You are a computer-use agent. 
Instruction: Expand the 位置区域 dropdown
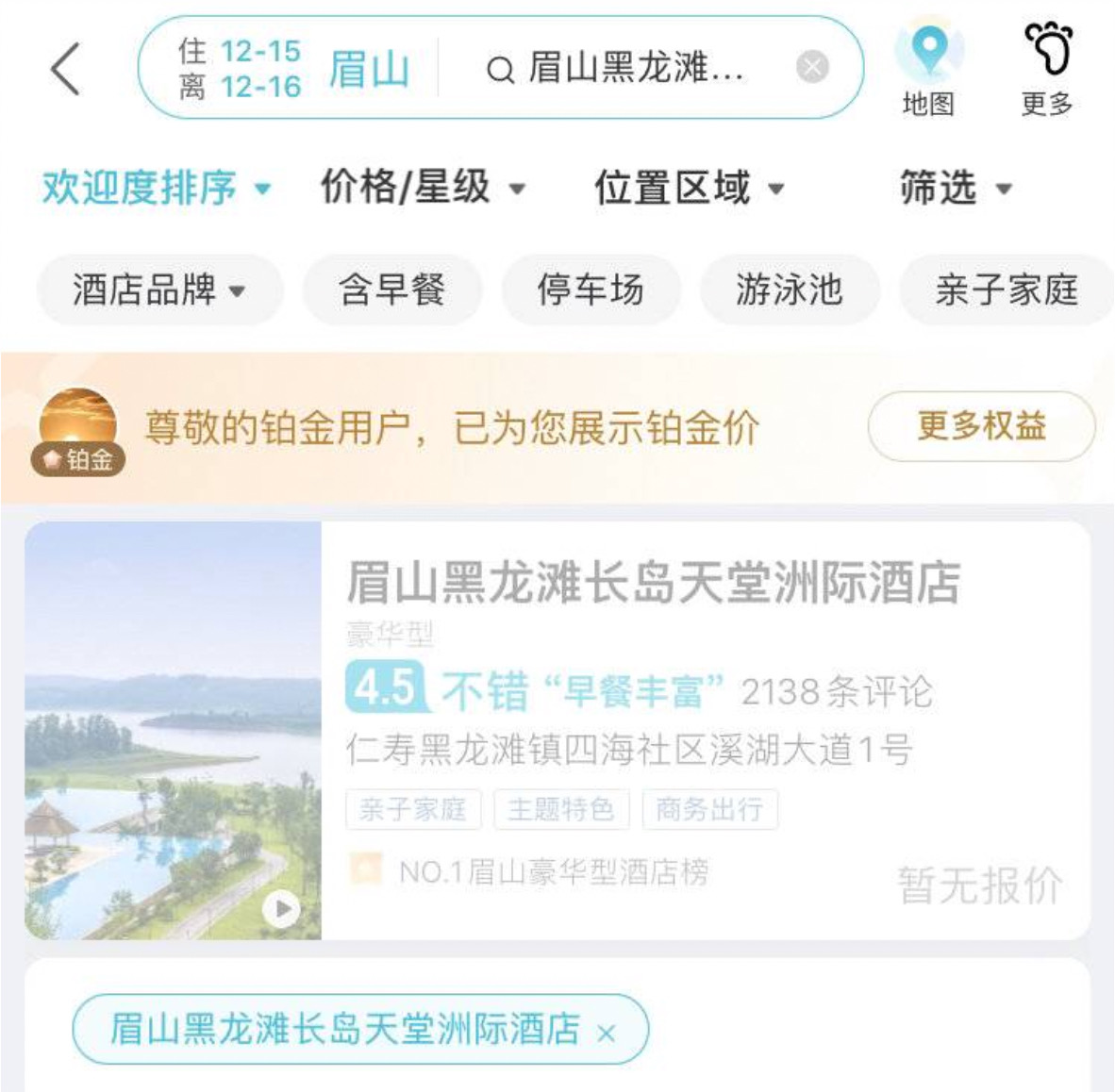689,188
